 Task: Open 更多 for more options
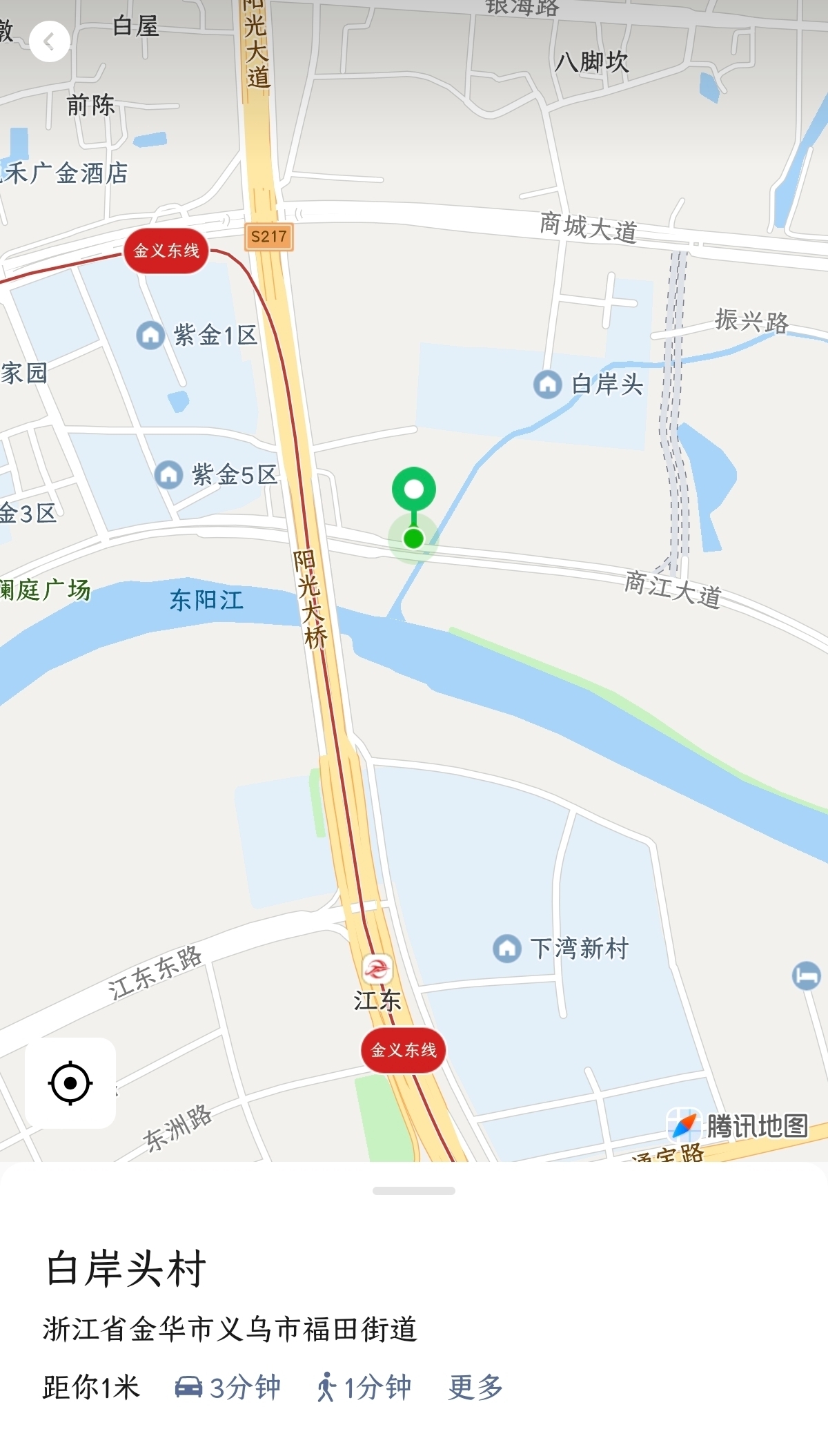click(475, 1387)
